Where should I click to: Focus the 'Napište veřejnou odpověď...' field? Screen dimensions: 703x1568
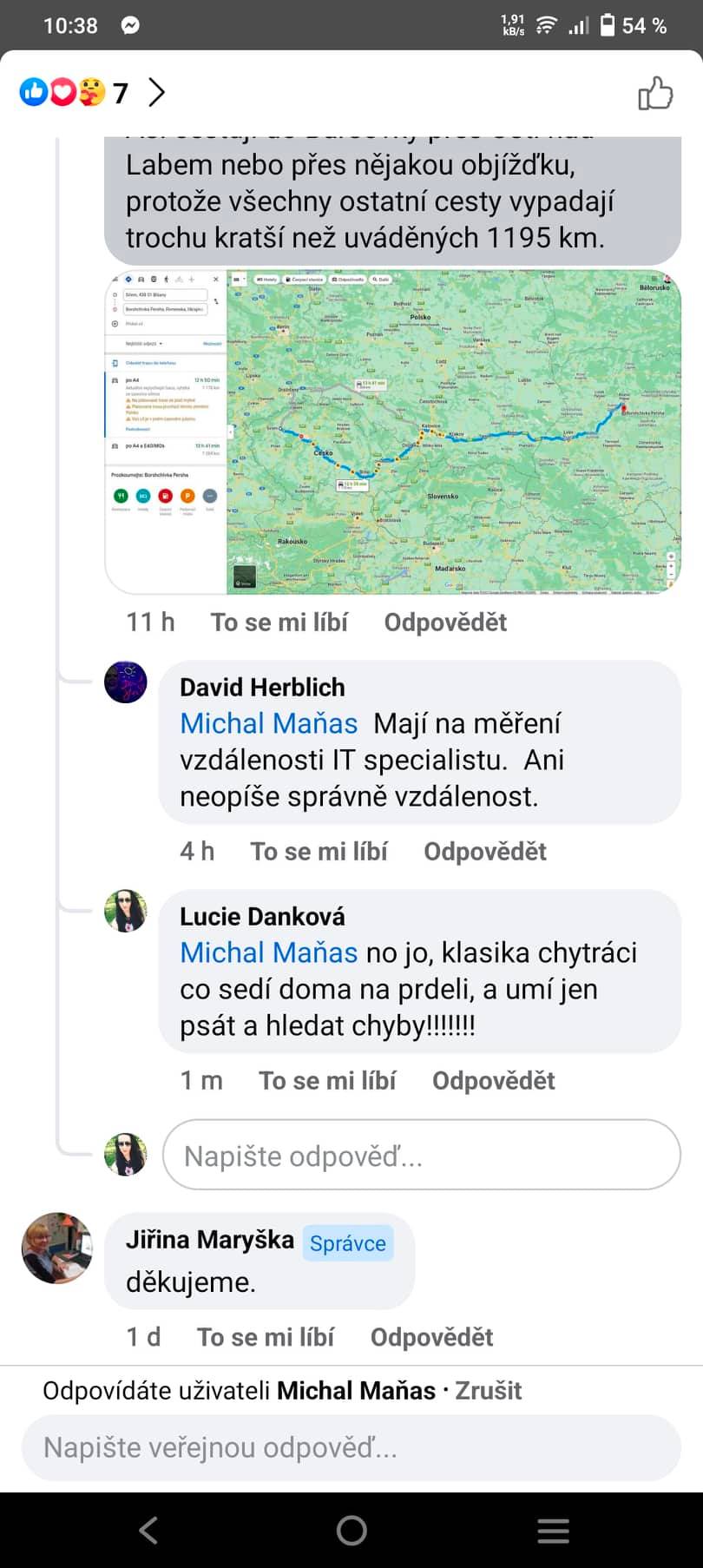point(351,1447)
